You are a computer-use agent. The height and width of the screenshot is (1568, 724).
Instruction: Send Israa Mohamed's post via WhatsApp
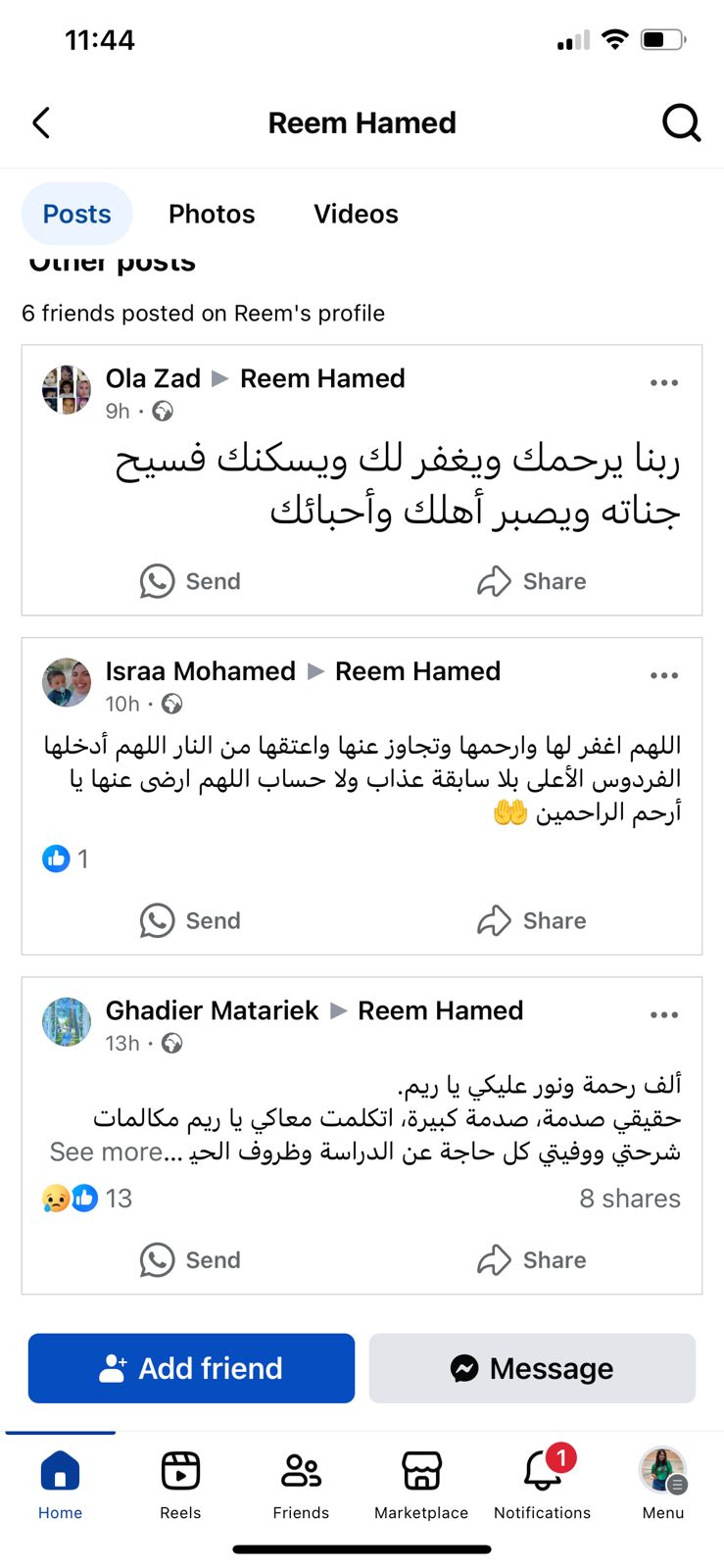(191, 920)
